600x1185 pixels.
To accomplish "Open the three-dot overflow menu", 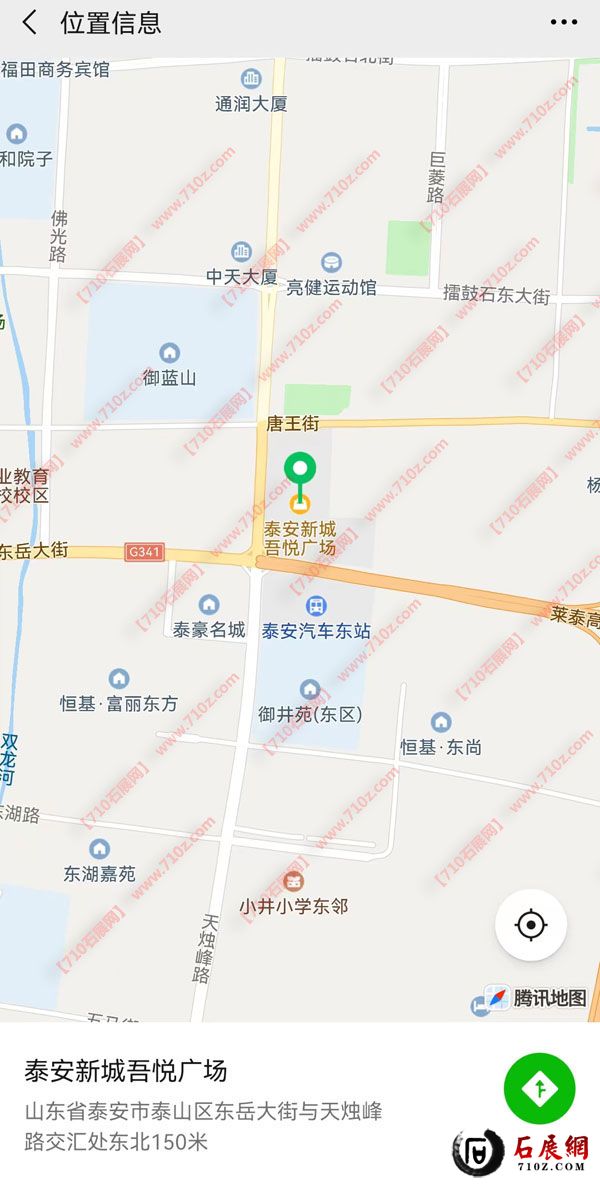I will (x=564, y=22).
